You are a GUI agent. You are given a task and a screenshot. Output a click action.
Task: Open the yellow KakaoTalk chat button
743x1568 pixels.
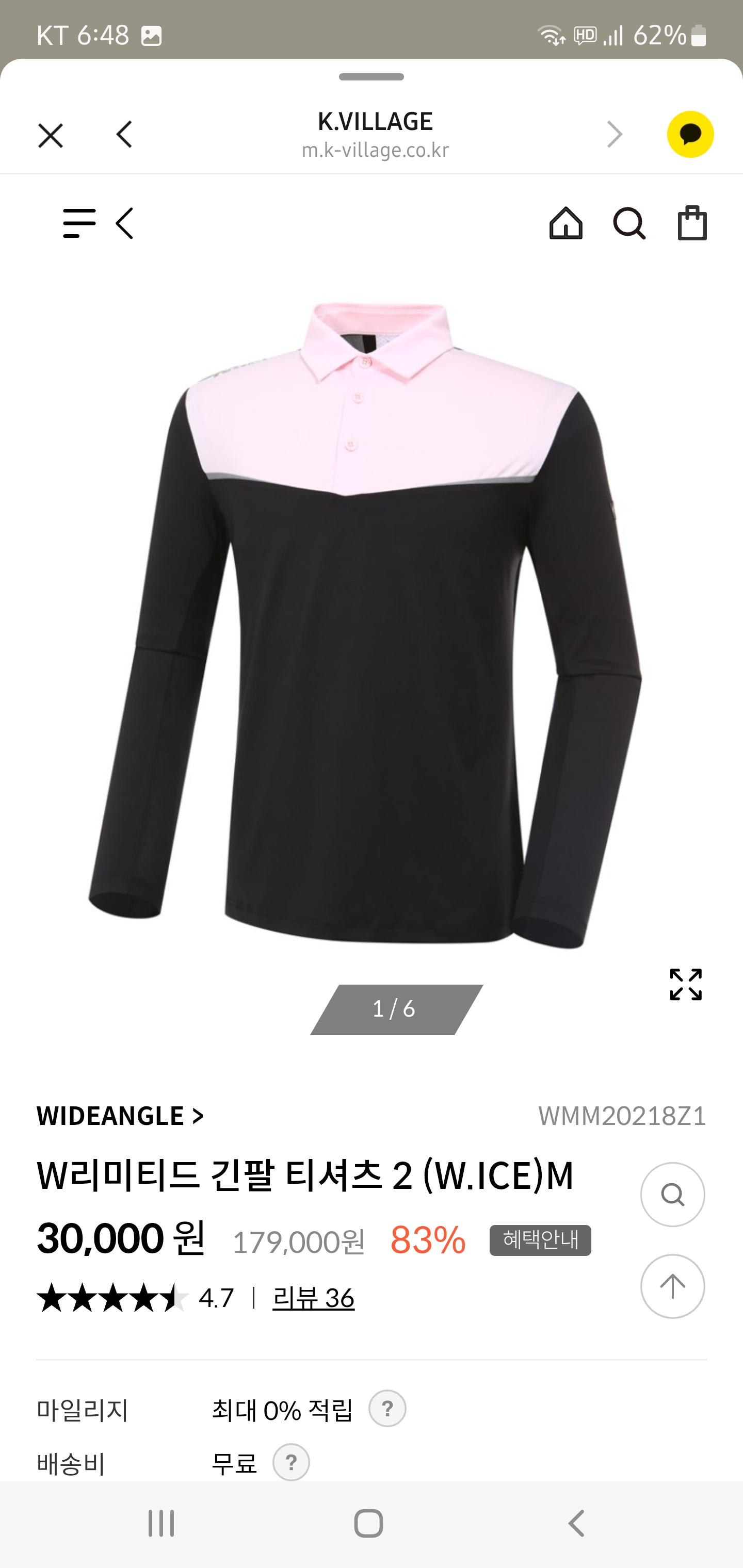tap(690, 135)
